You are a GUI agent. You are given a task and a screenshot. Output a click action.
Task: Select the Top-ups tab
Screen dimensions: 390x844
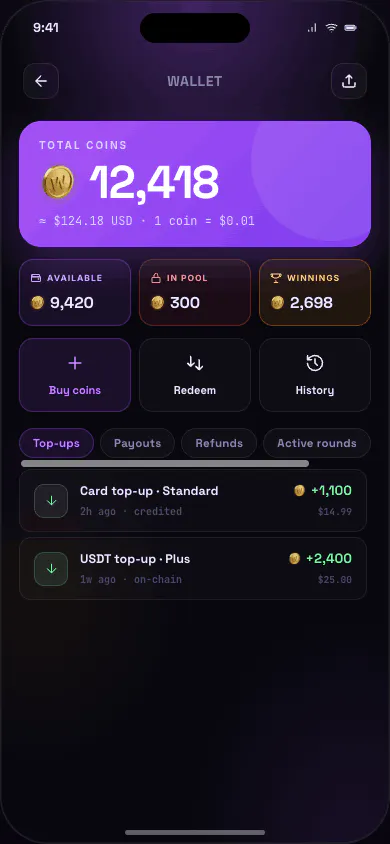pos(56,443)
